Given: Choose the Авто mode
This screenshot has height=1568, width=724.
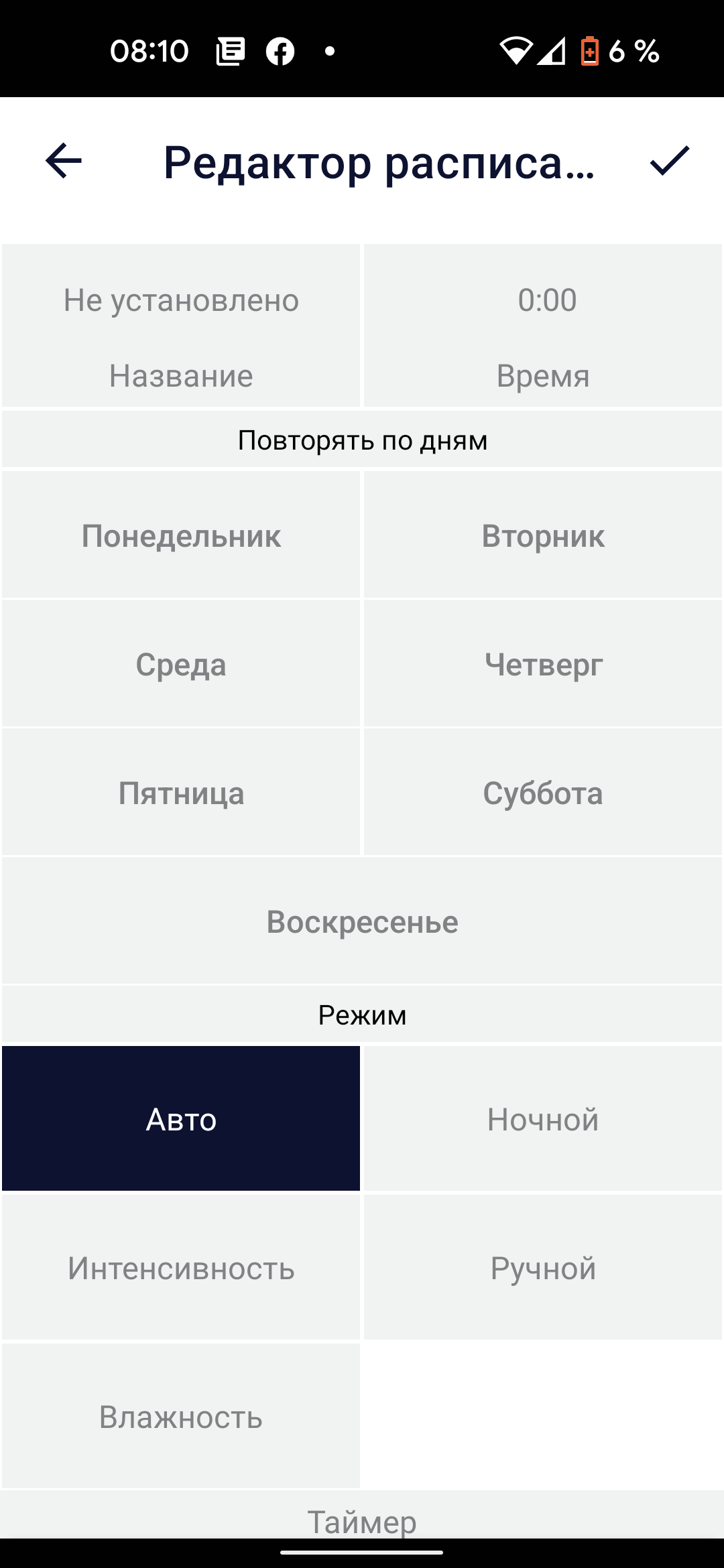Looking at the screenshot, I should [181, 1119].
